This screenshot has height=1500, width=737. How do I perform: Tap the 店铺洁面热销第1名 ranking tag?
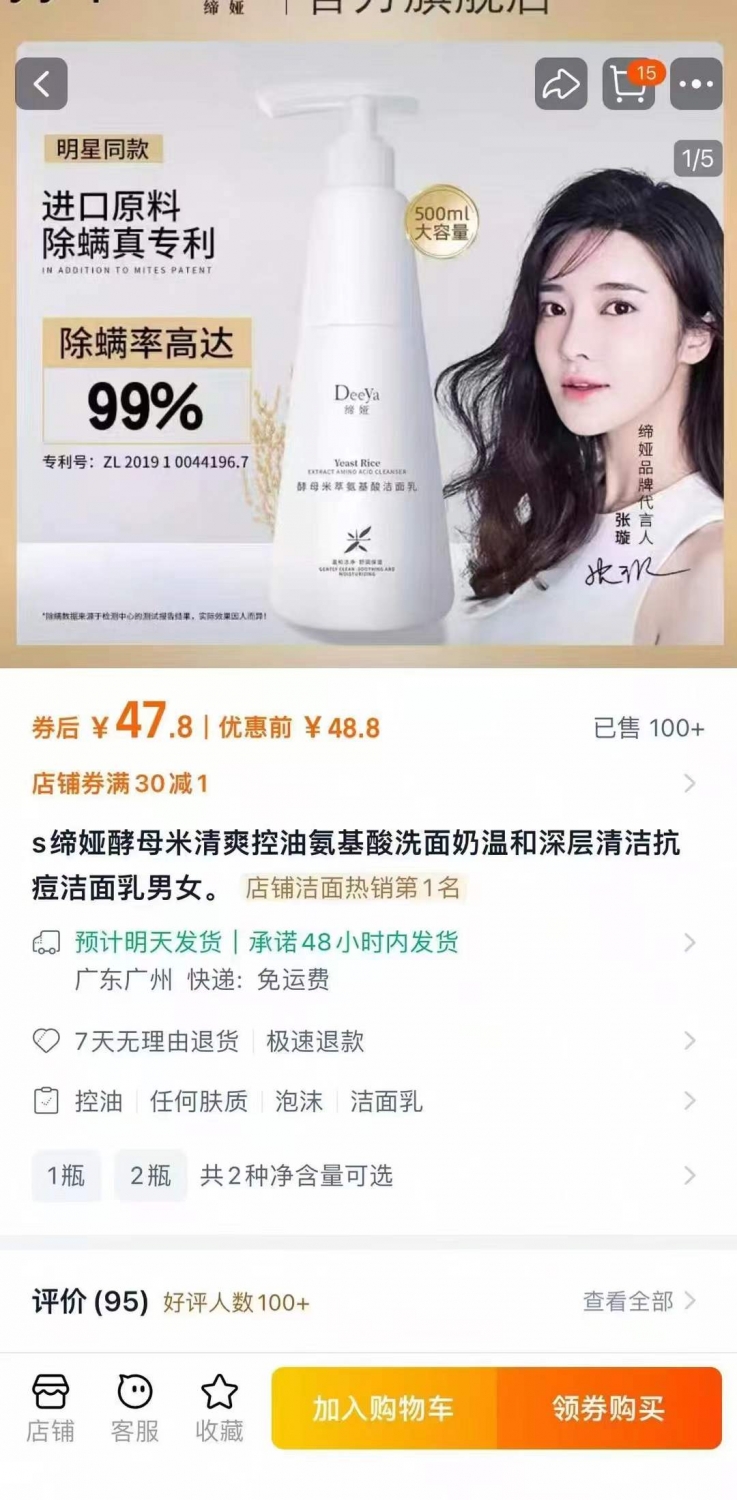(353, 887)
